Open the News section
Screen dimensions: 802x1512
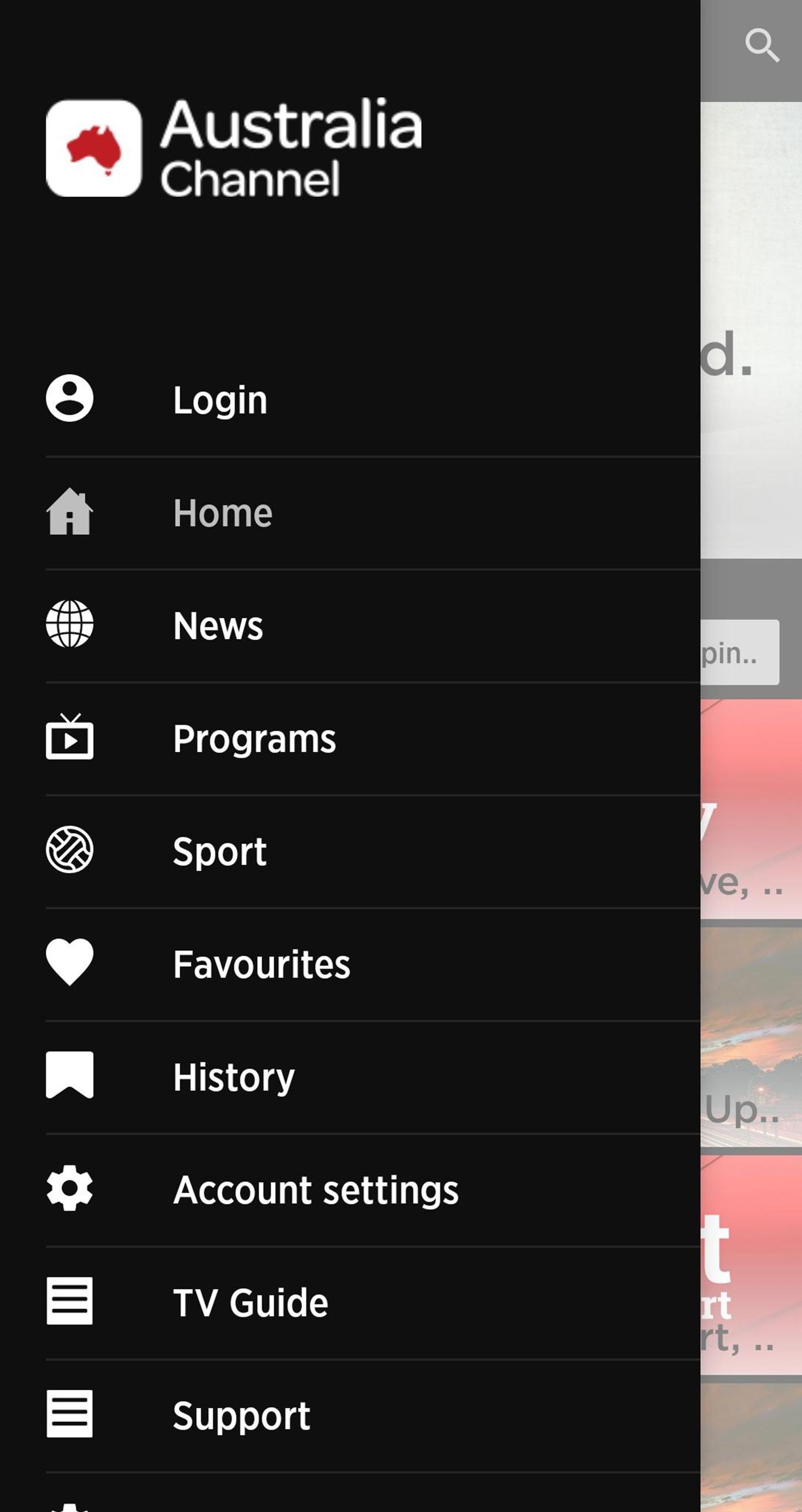218,624
